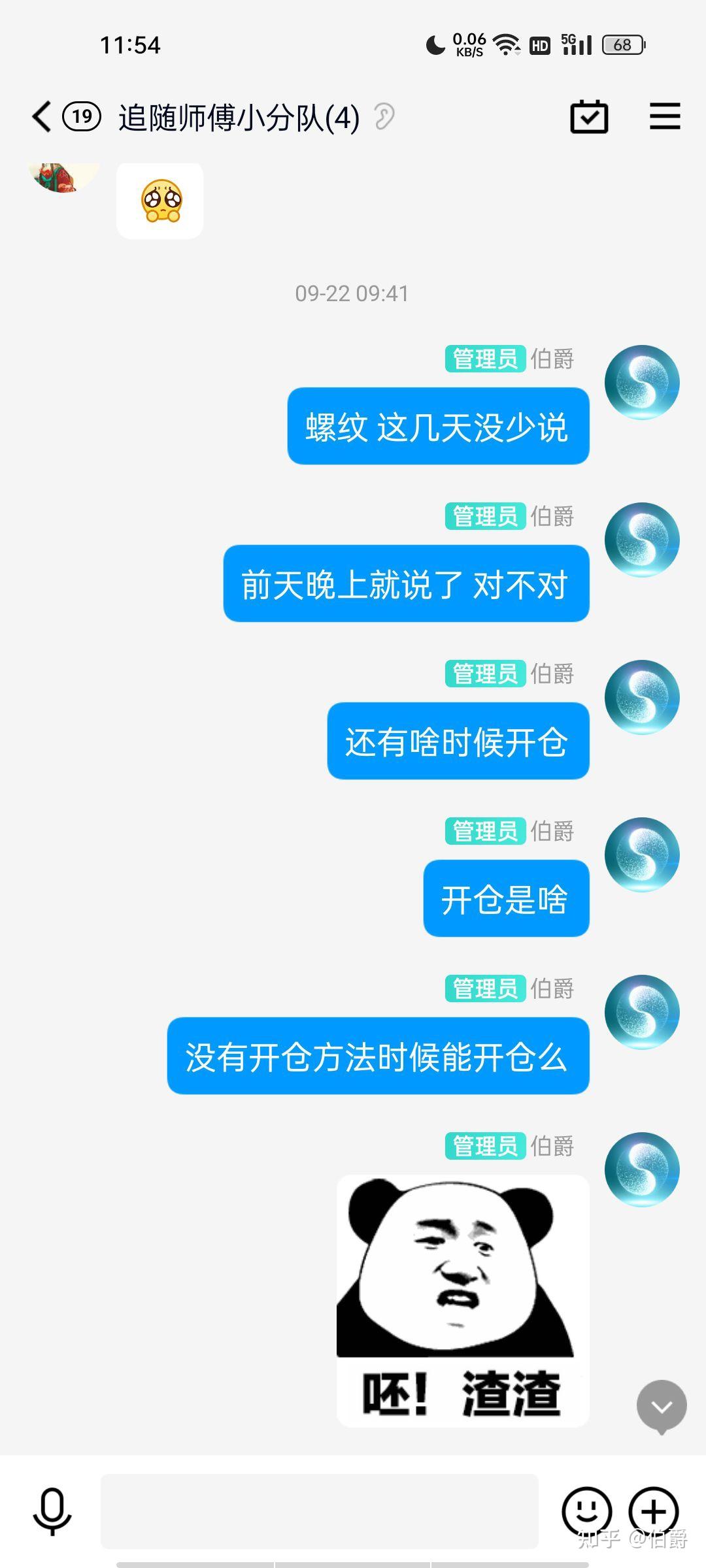
Task: Tap the crying emoji sticker message
Action: pos(160,201)
